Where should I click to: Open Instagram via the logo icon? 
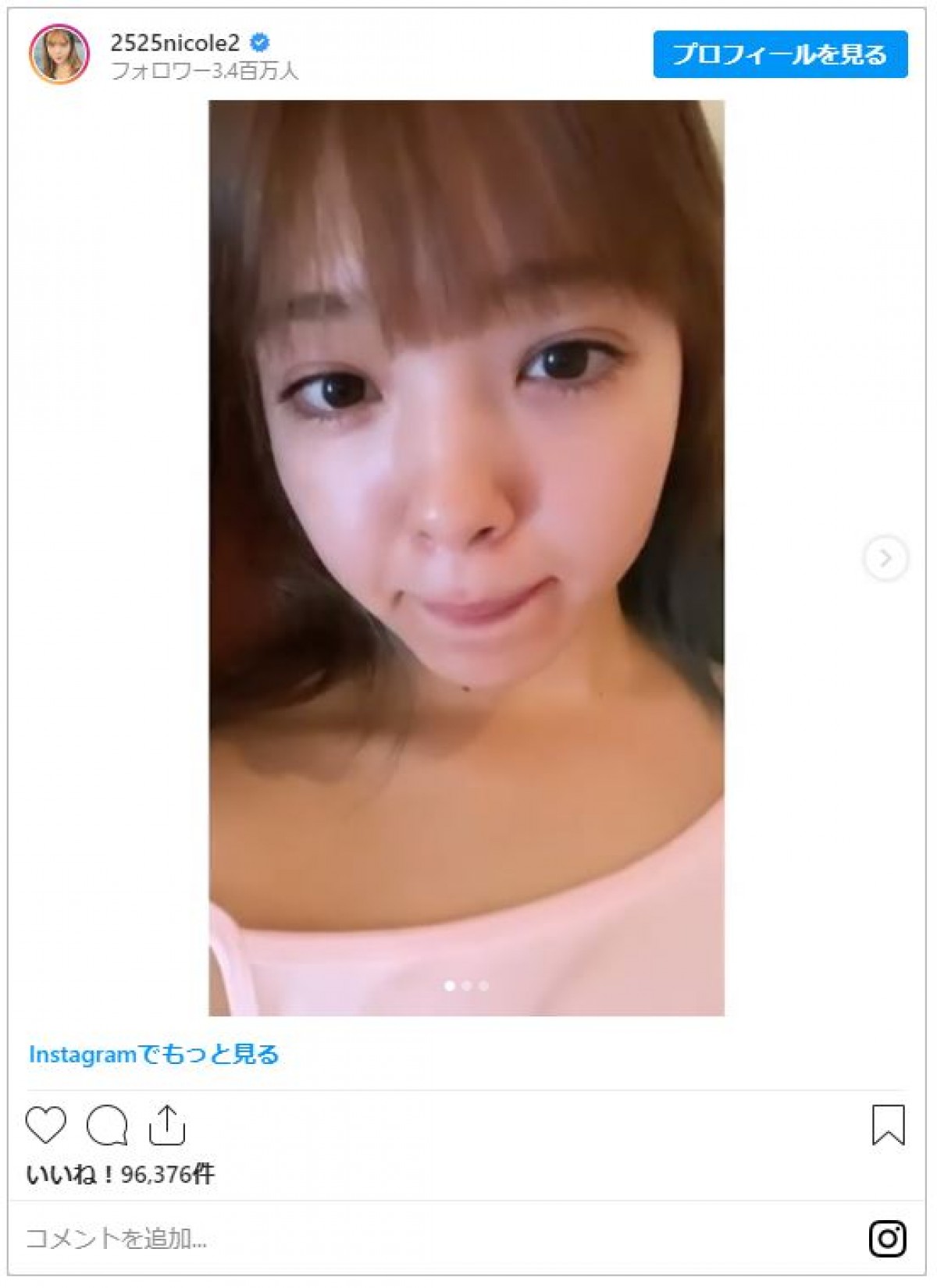888,1239
